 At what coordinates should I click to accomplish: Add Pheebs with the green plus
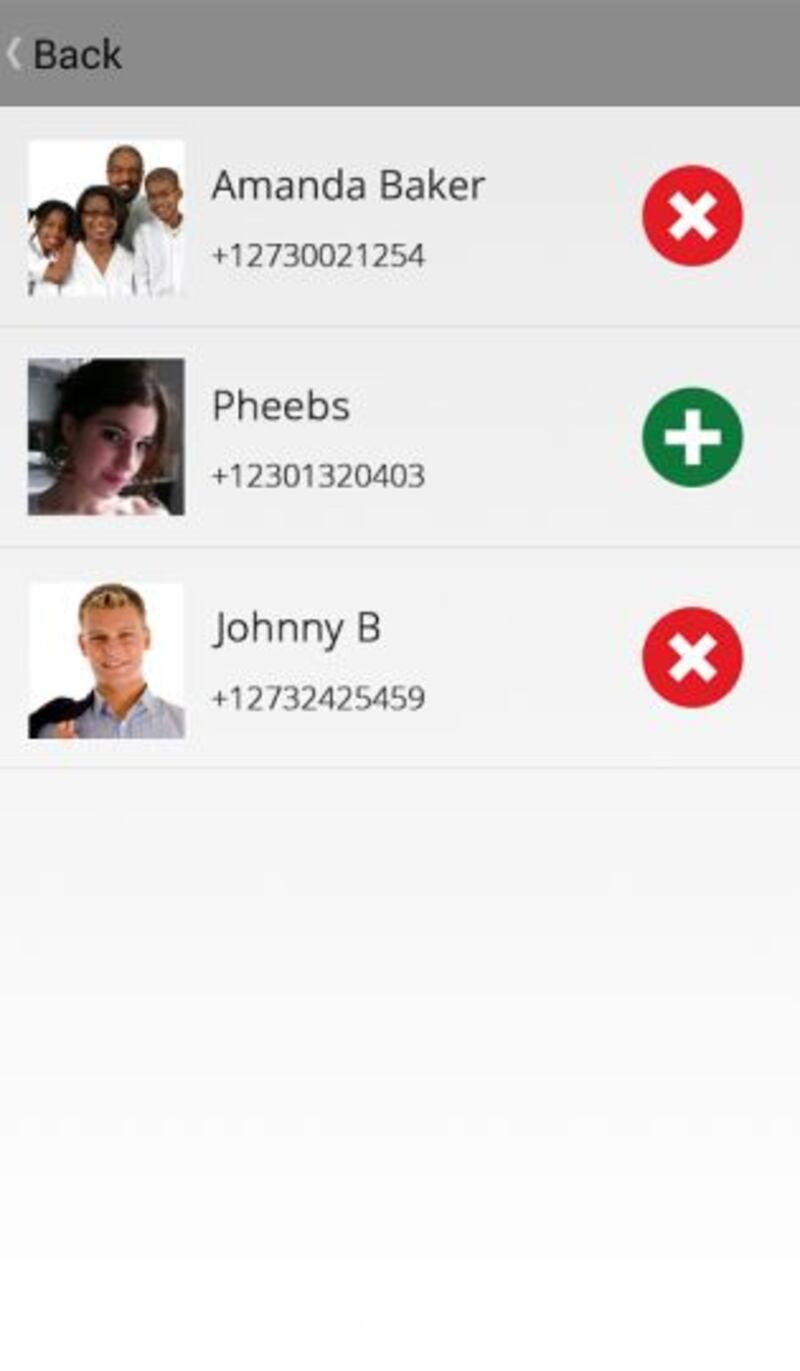692,437
